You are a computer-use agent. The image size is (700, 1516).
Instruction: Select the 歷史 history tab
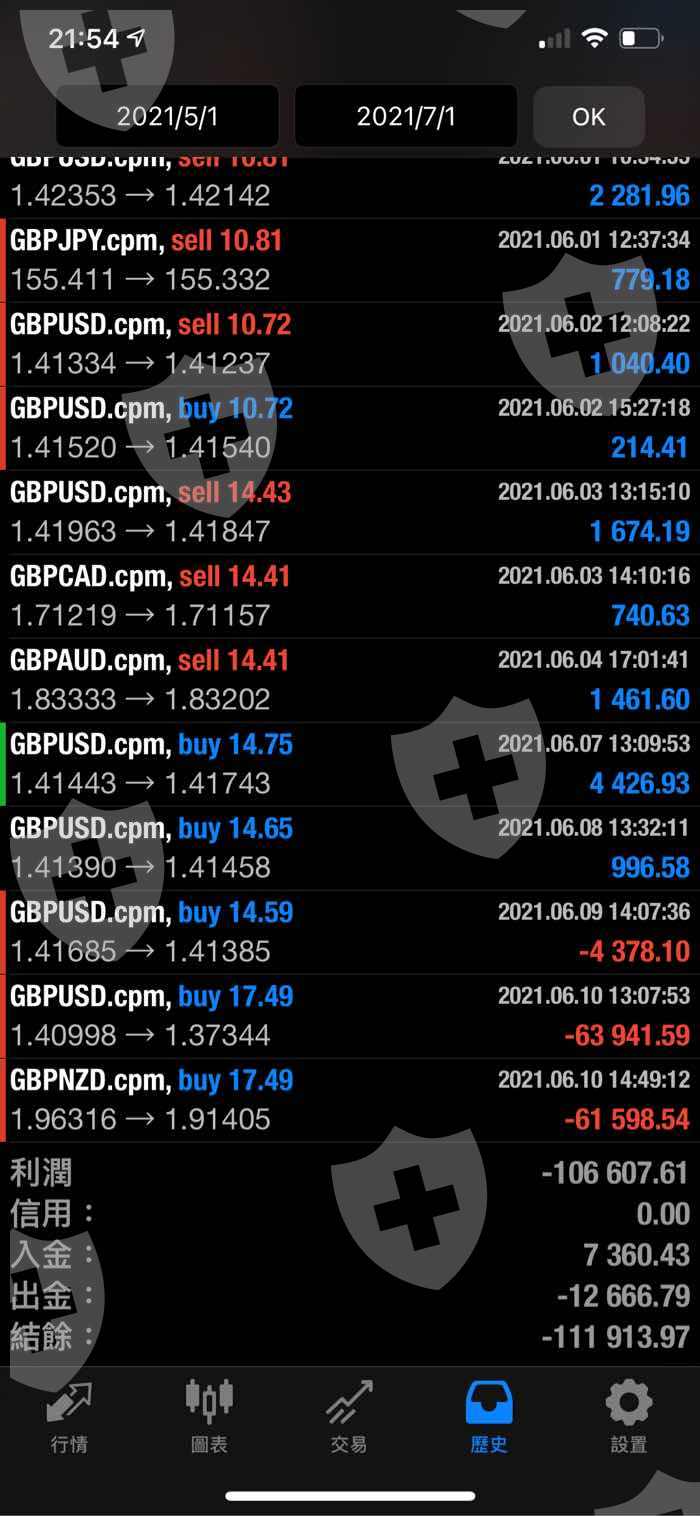[489, 1417]
